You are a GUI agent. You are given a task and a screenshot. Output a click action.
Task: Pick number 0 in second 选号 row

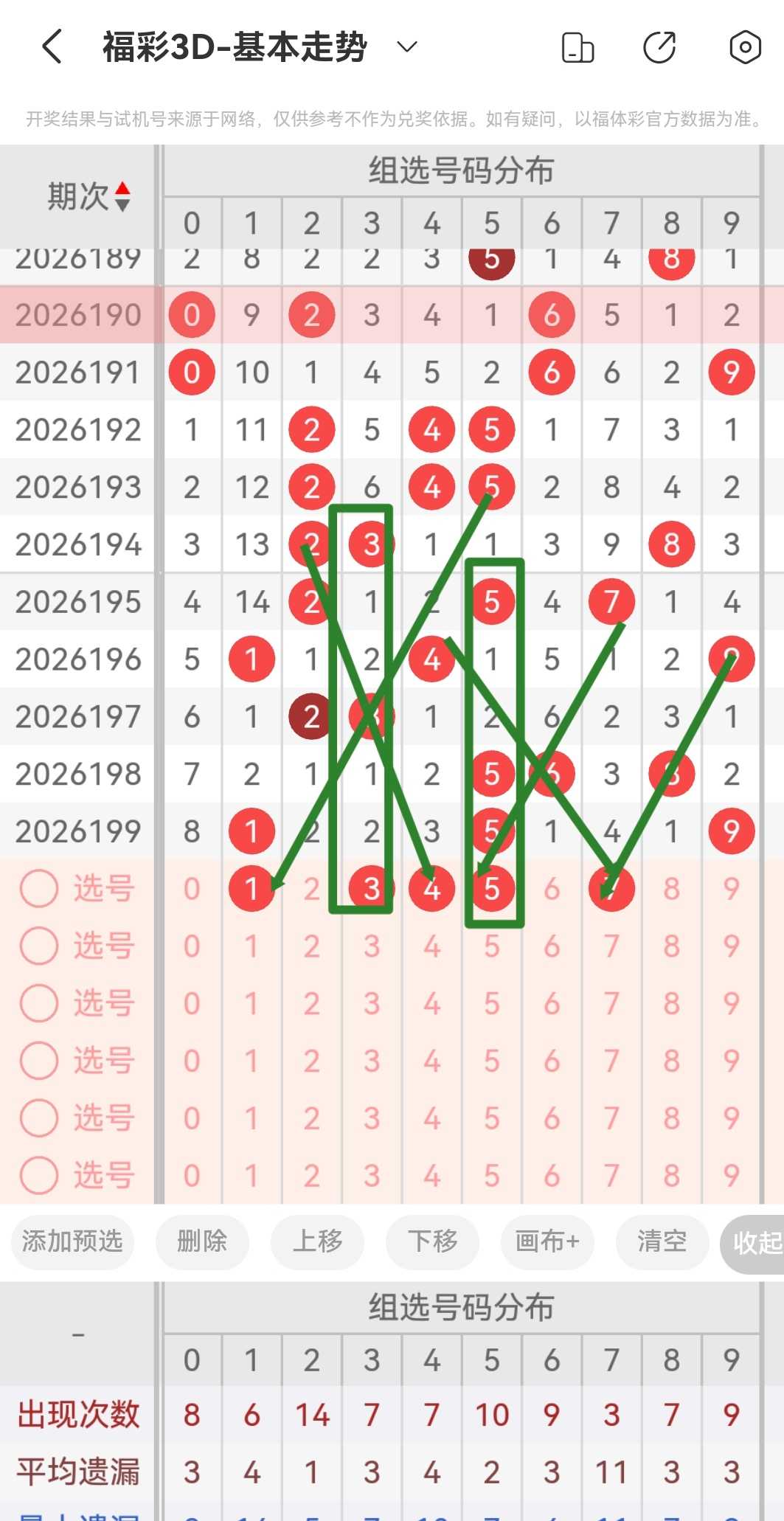click(192, 946)
